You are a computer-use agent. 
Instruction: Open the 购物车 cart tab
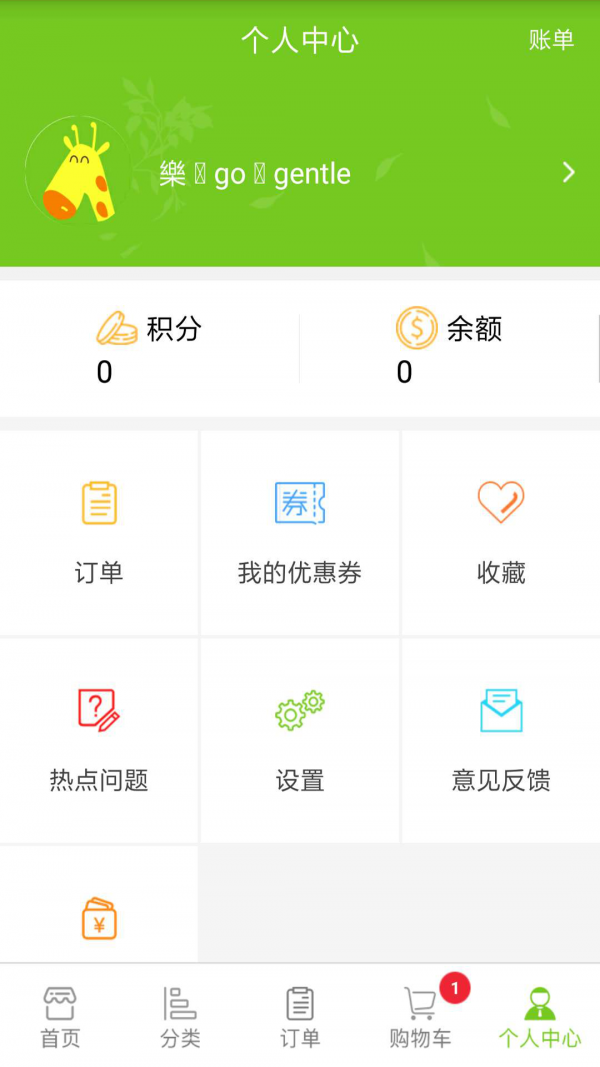tap(420, 1016)
